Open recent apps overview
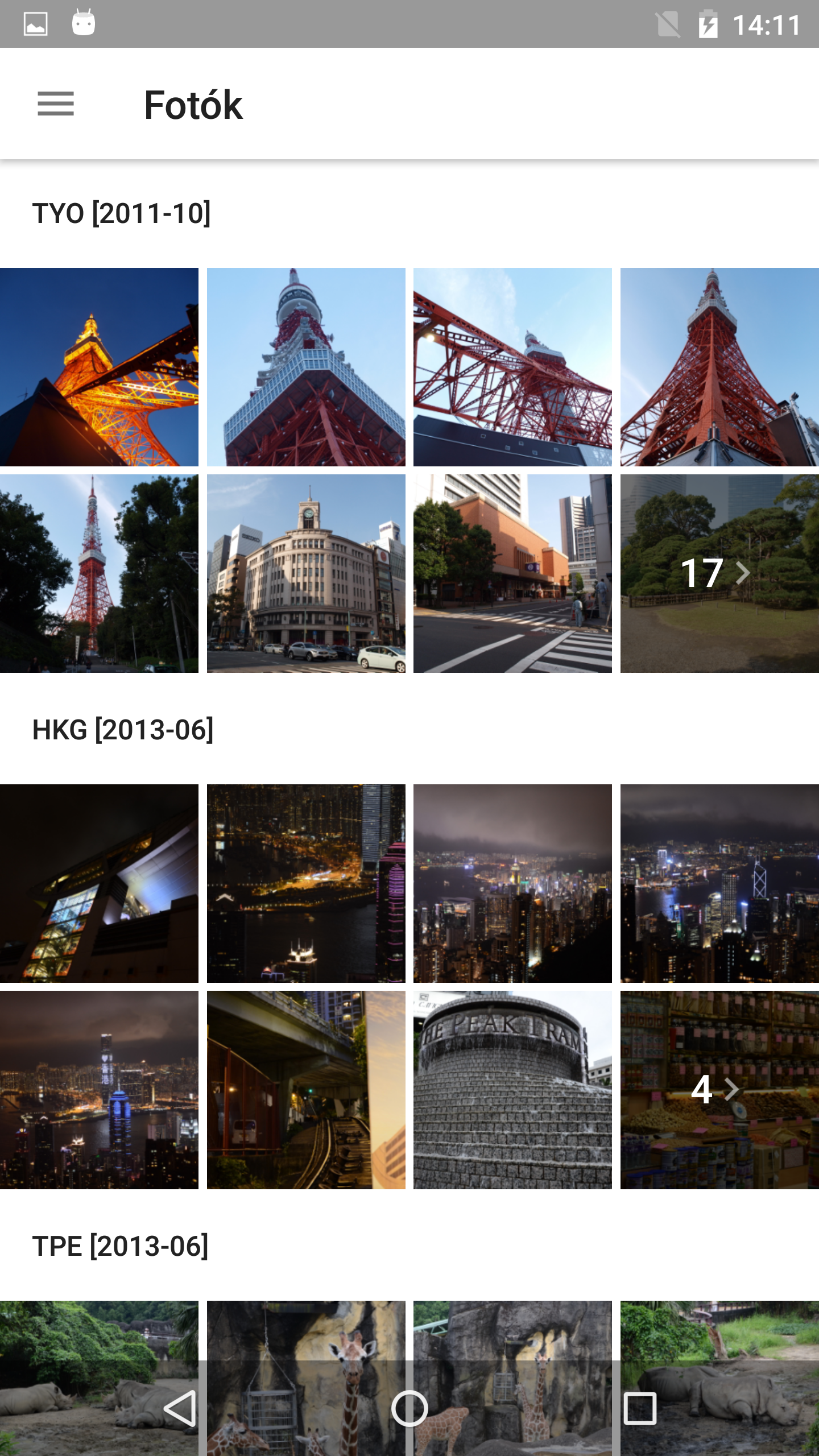Viewport: 819px width, 1456px height. click(x=640, y=1408)
